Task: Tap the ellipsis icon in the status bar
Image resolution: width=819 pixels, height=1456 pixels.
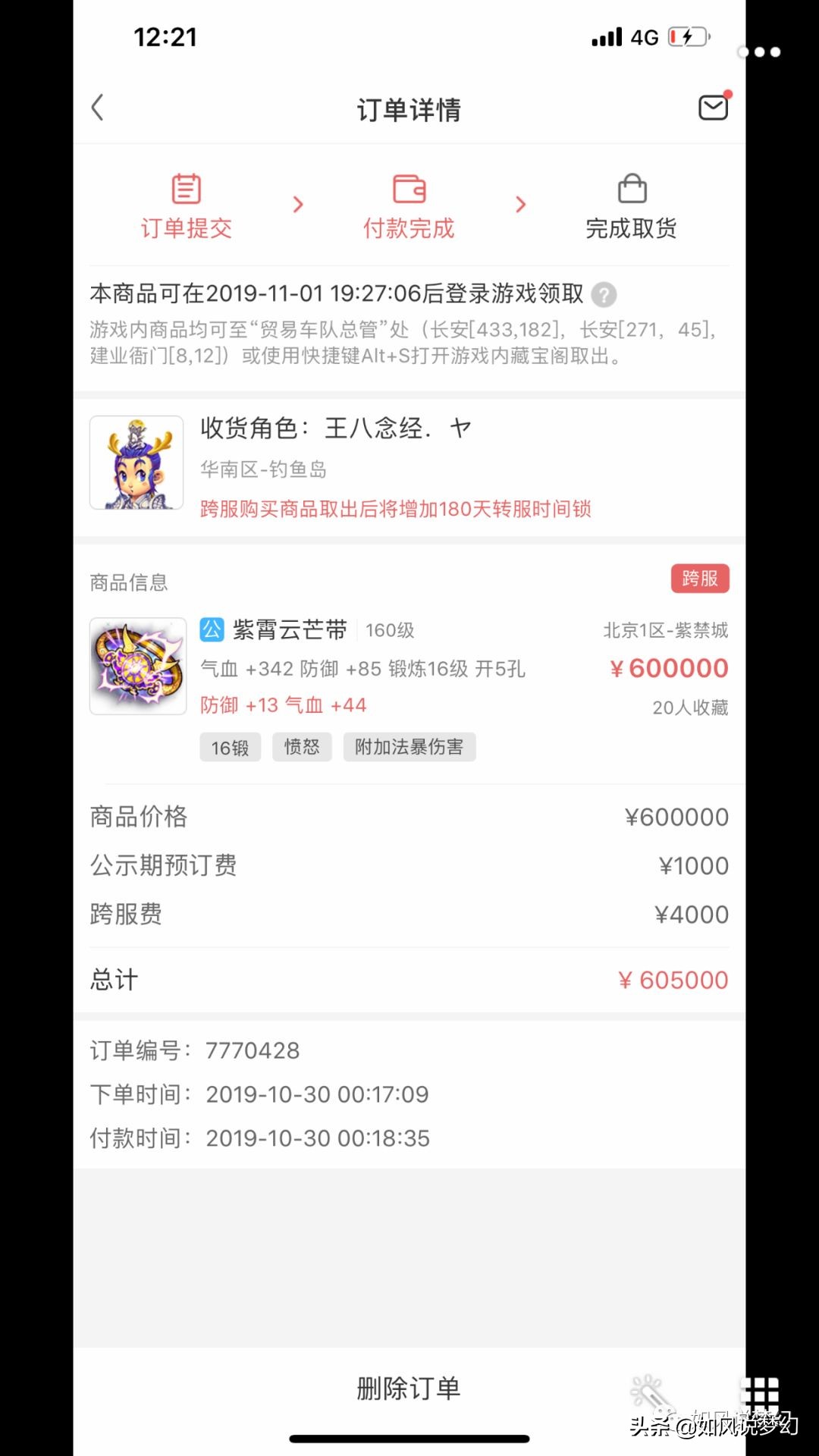Action: (758, 52)
